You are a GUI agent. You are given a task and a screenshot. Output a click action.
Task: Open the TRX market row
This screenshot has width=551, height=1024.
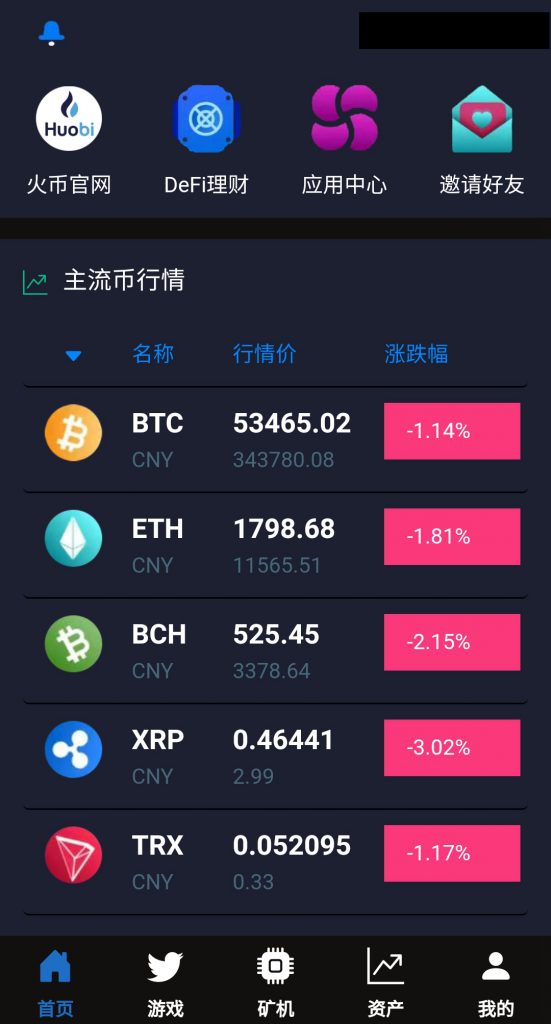[x=276, y=862]
